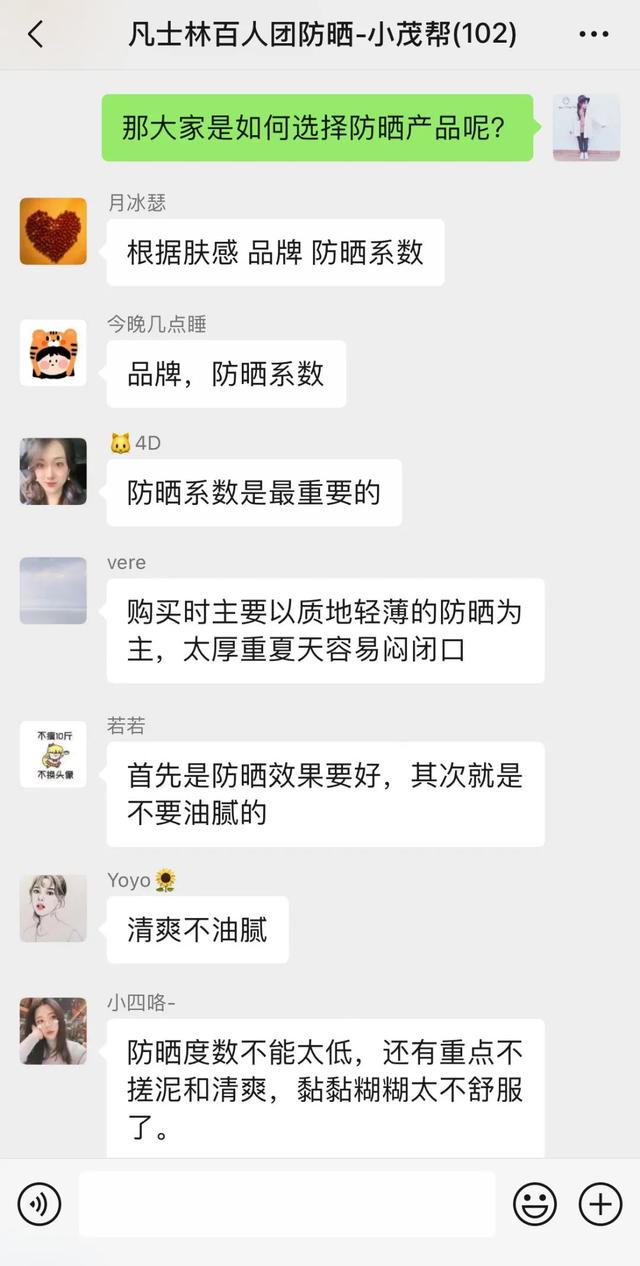640x1266 pixels.
Task: Tap my own avatar beside green message
Action: [x=586, y=127]
